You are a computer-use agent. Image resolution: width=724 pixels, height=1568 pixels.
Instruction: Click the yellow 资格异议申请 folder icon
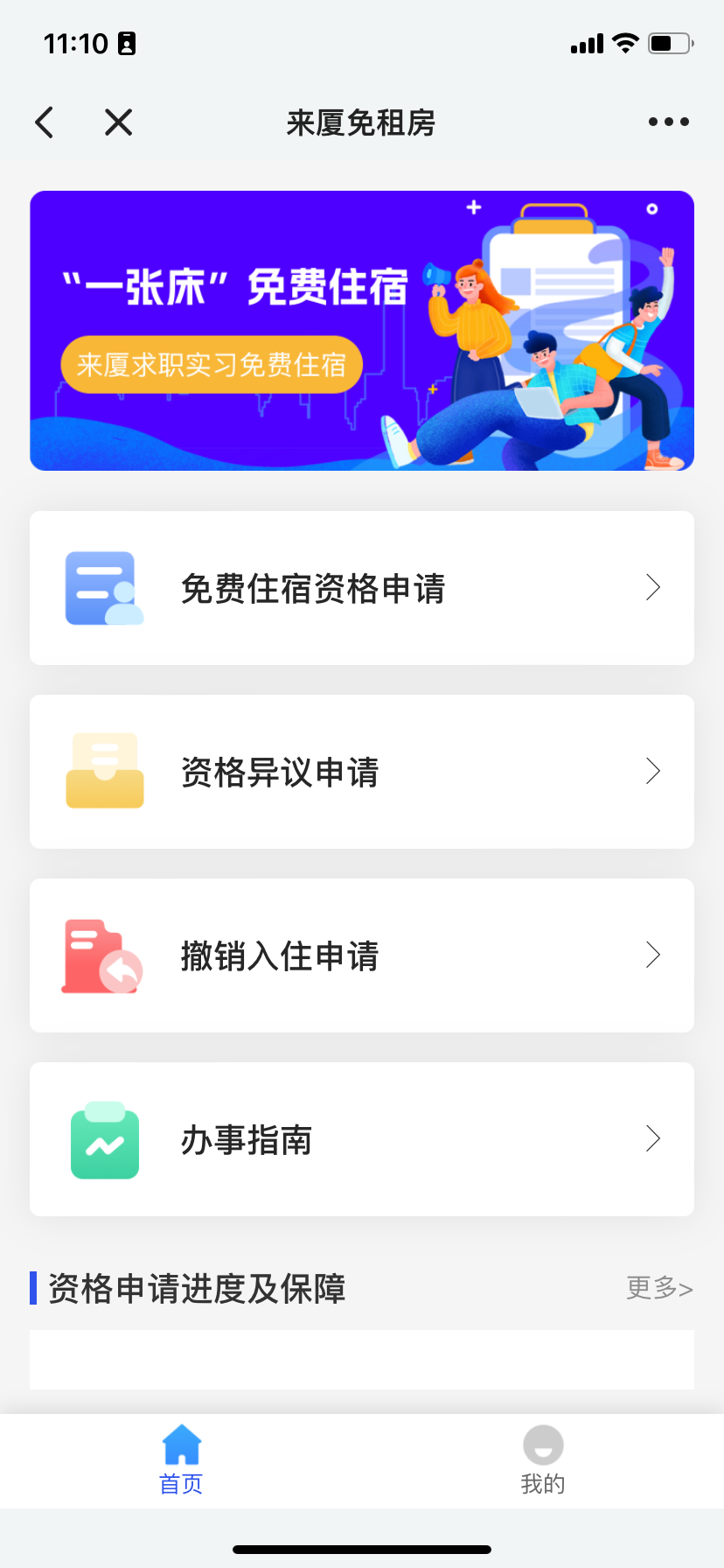(x=103, y=771)
